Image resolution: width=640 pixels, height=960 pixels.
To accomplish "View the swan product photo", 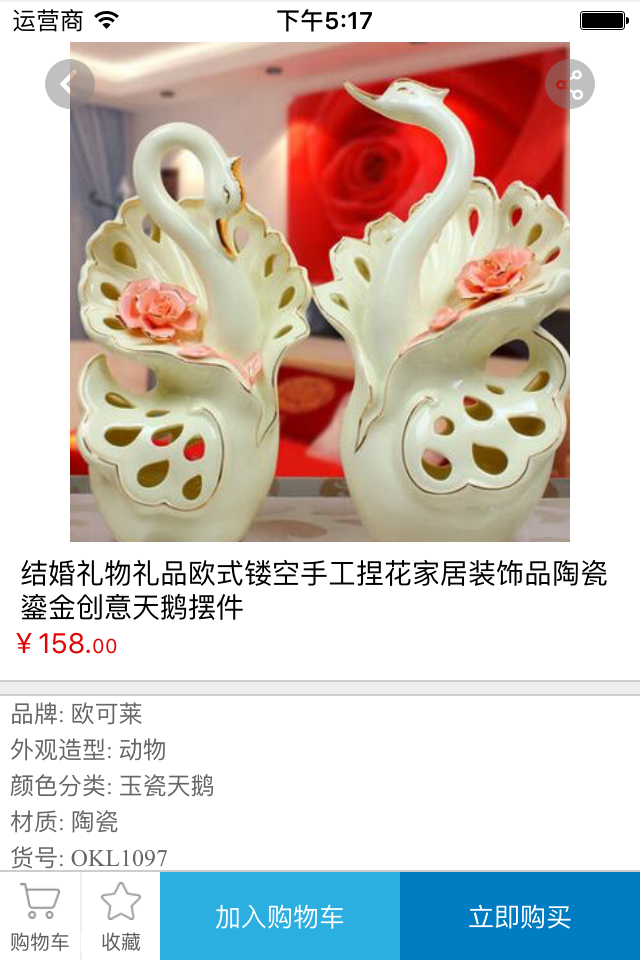I will tap(320, 300).
